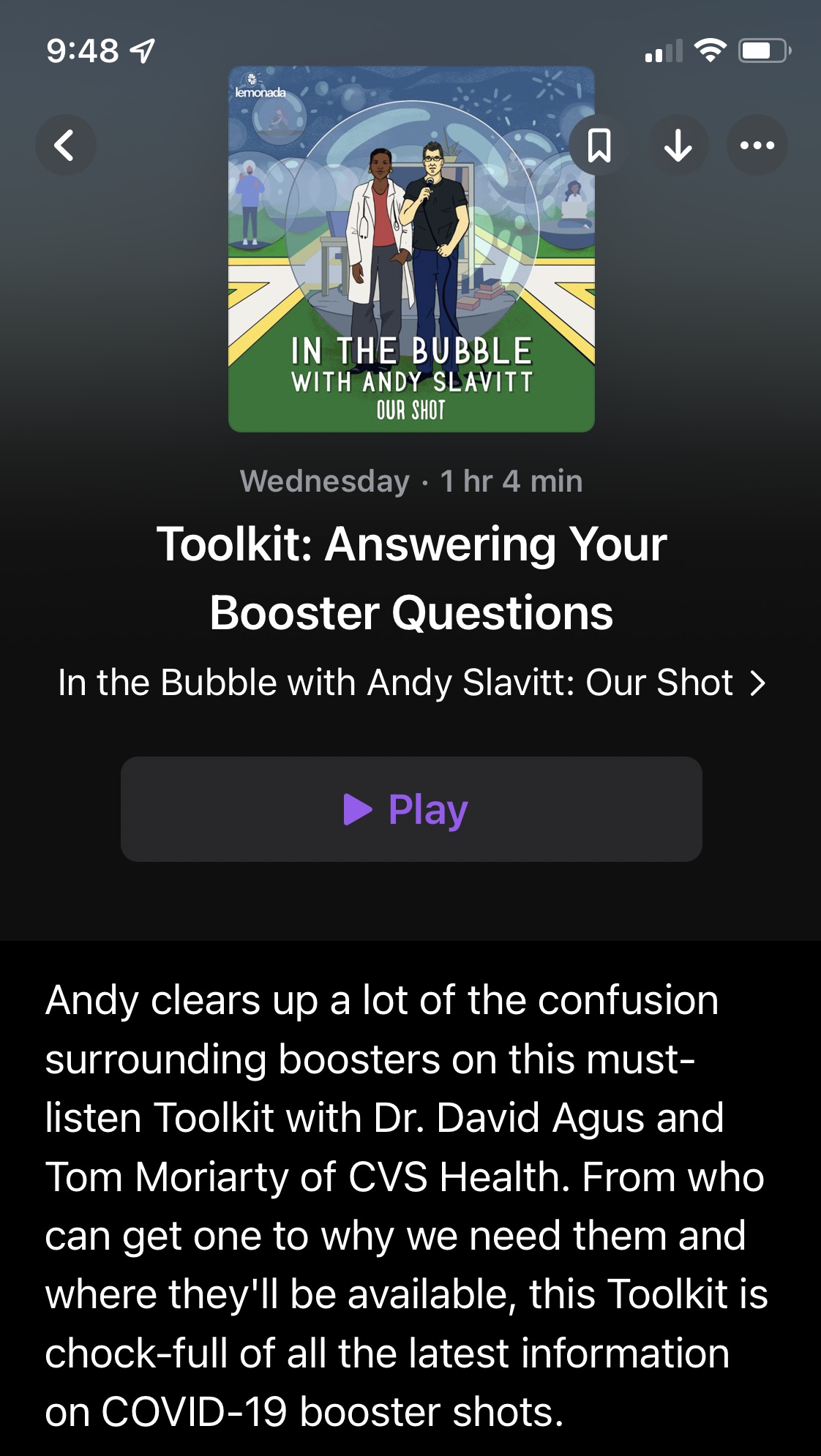
Task: Save this episode with the bookmark icon
Action: 599,145
